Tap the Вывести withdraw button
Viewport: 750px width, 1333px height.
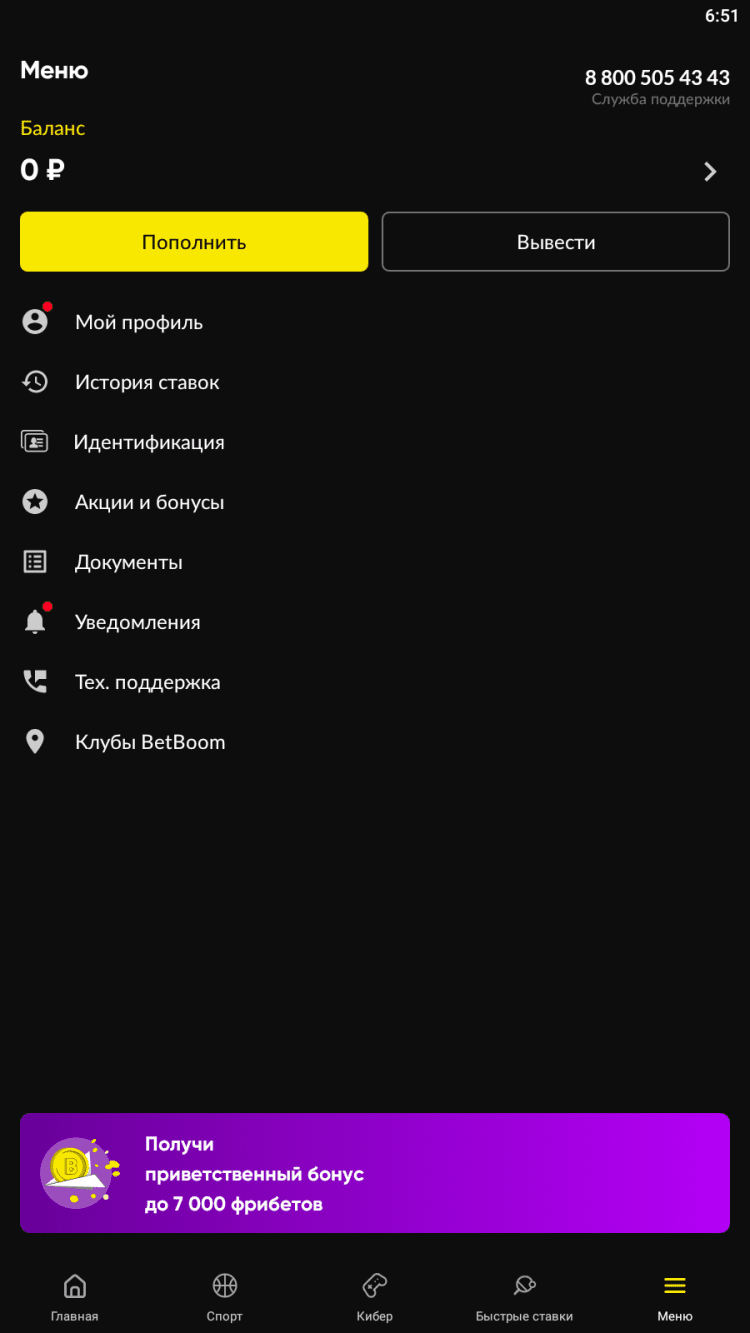coord(556,242)
